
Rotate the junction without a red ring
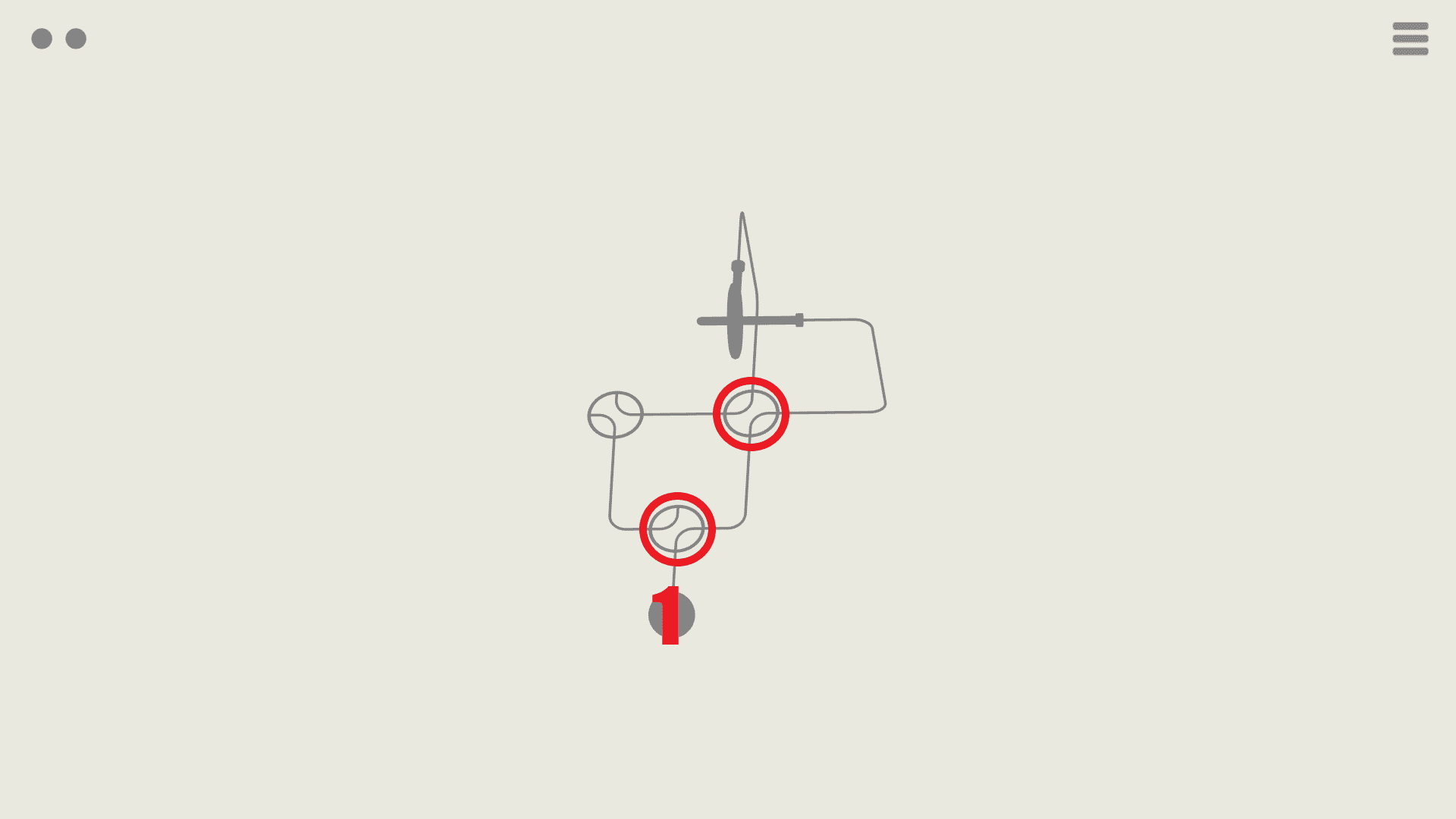(615, 415)
